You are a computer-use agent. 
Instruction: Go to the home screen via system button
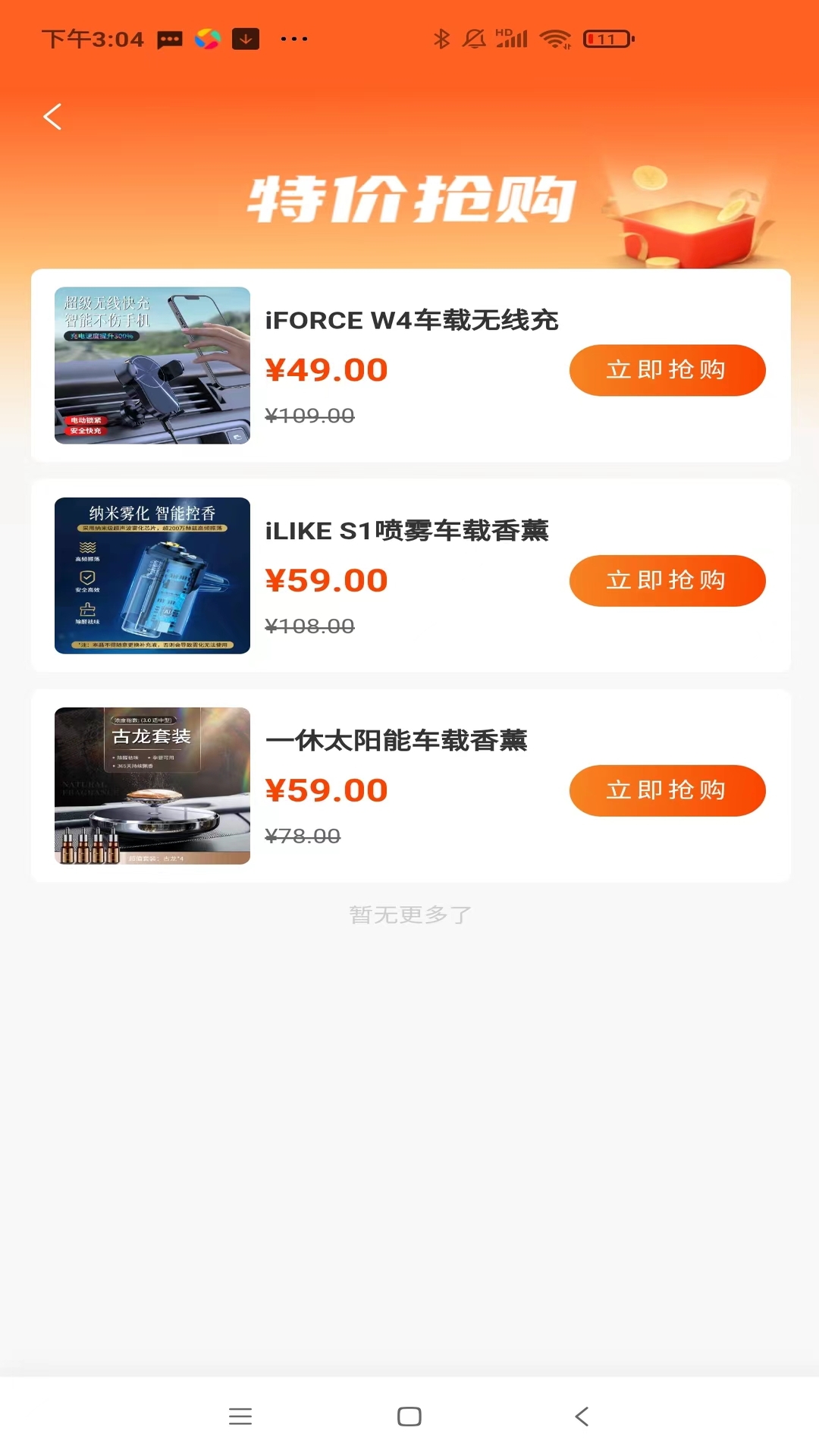(x=409, y=1416)
